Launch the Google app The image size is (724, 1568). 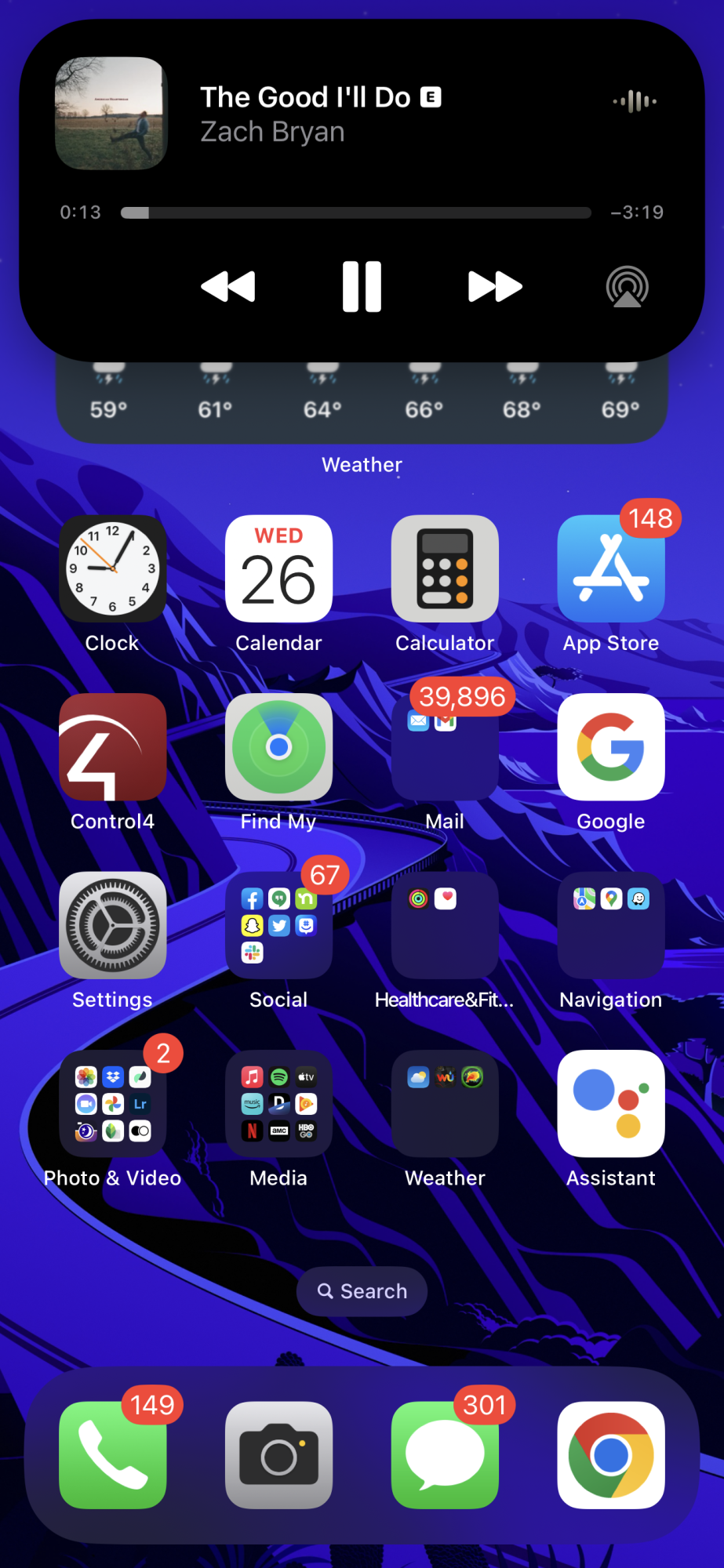pyautogui.click(x=611, y=747)
